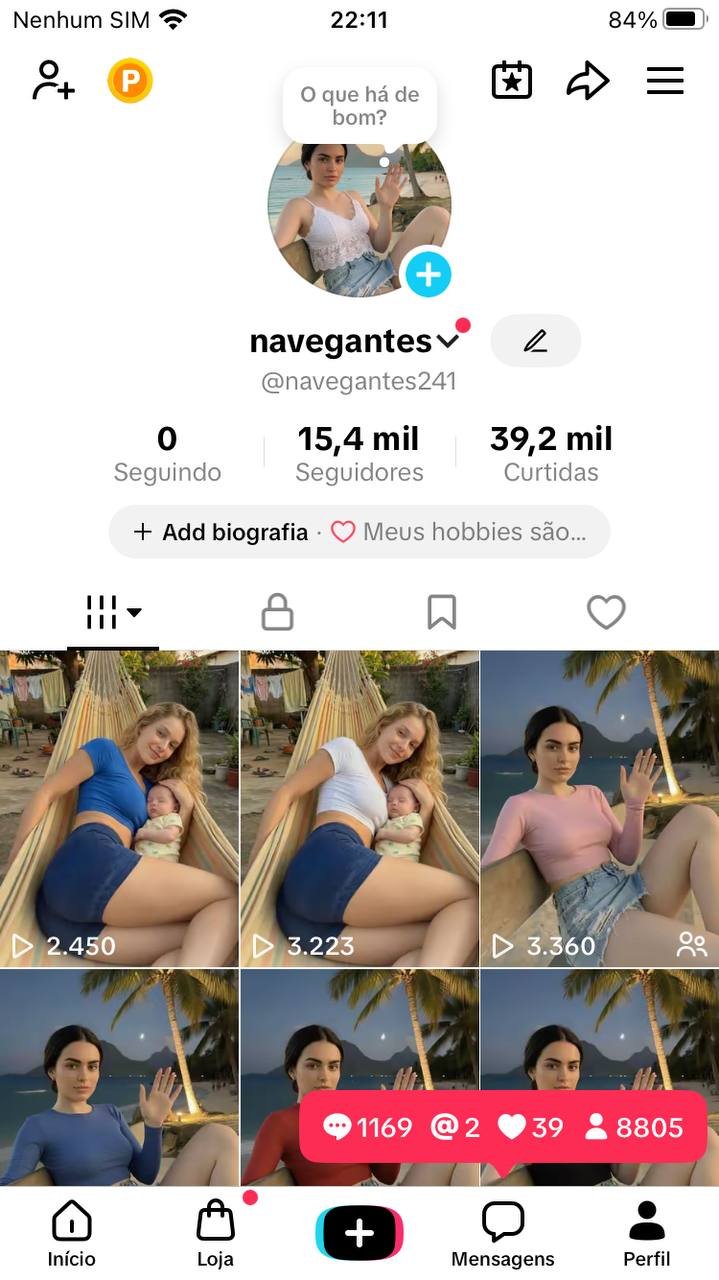Open the gold P coin icon
Screen dimensions: 719x1280
(x=130, y=81)
